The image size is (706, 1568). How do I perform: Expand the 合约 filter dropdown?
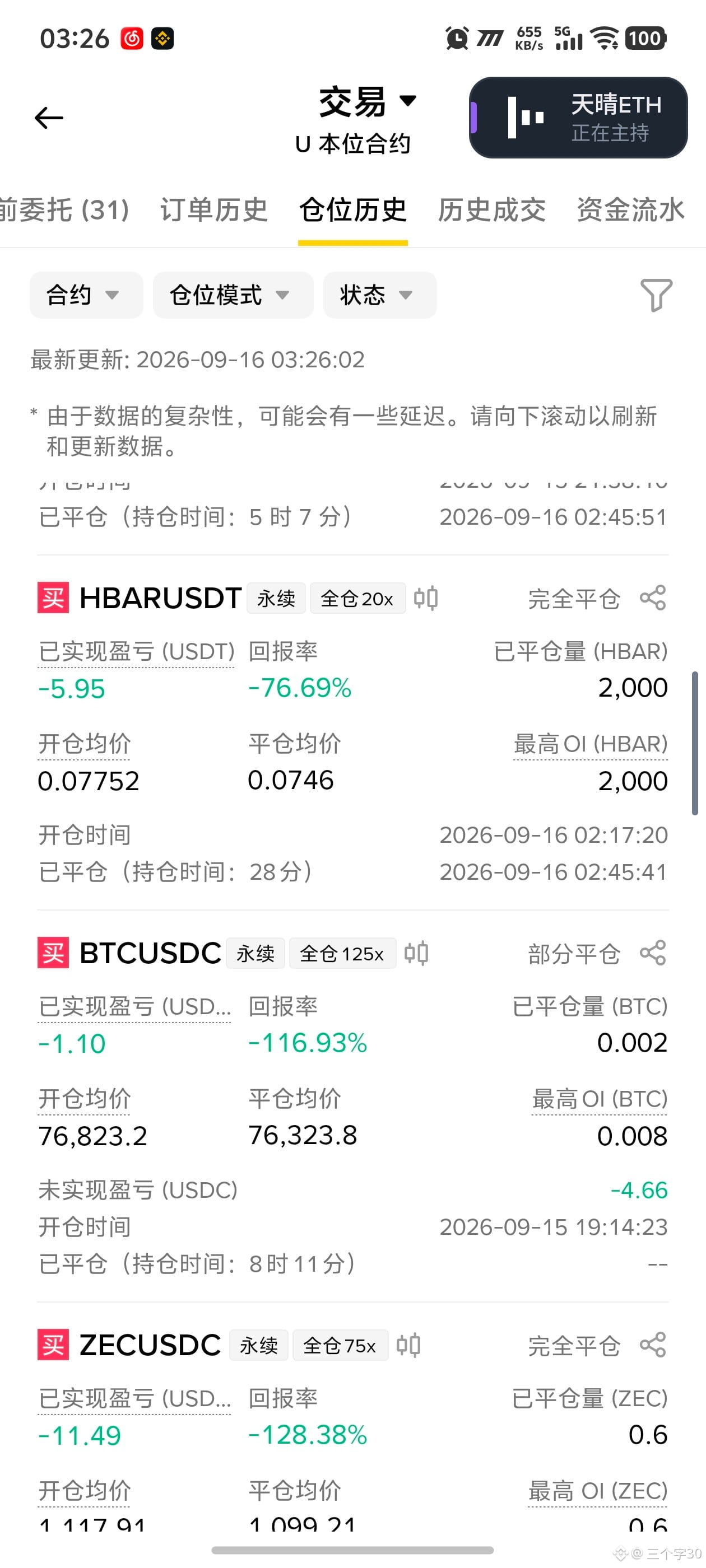tap(86, 295)
